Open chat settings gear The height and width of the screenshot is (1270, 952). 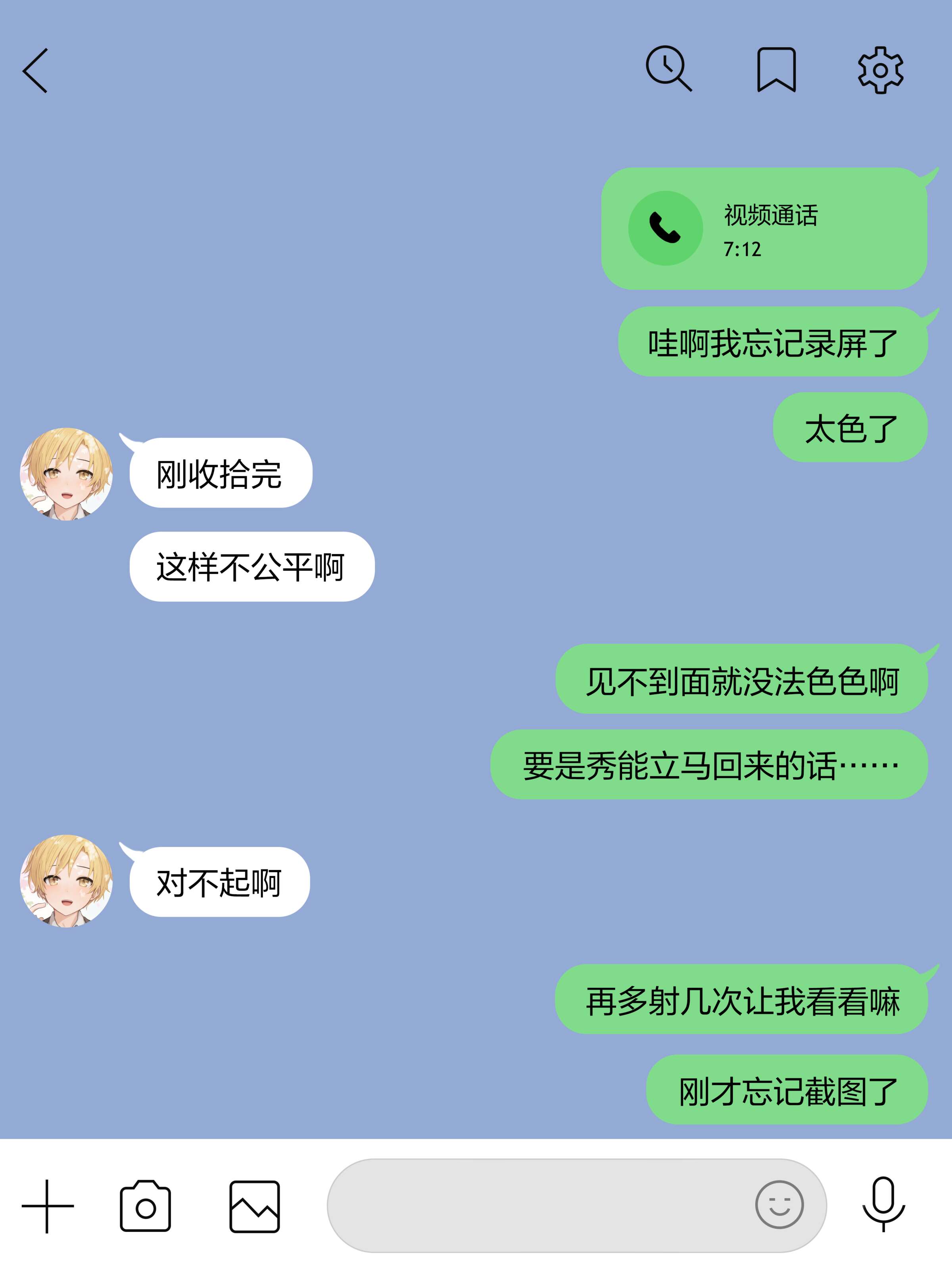880,70
